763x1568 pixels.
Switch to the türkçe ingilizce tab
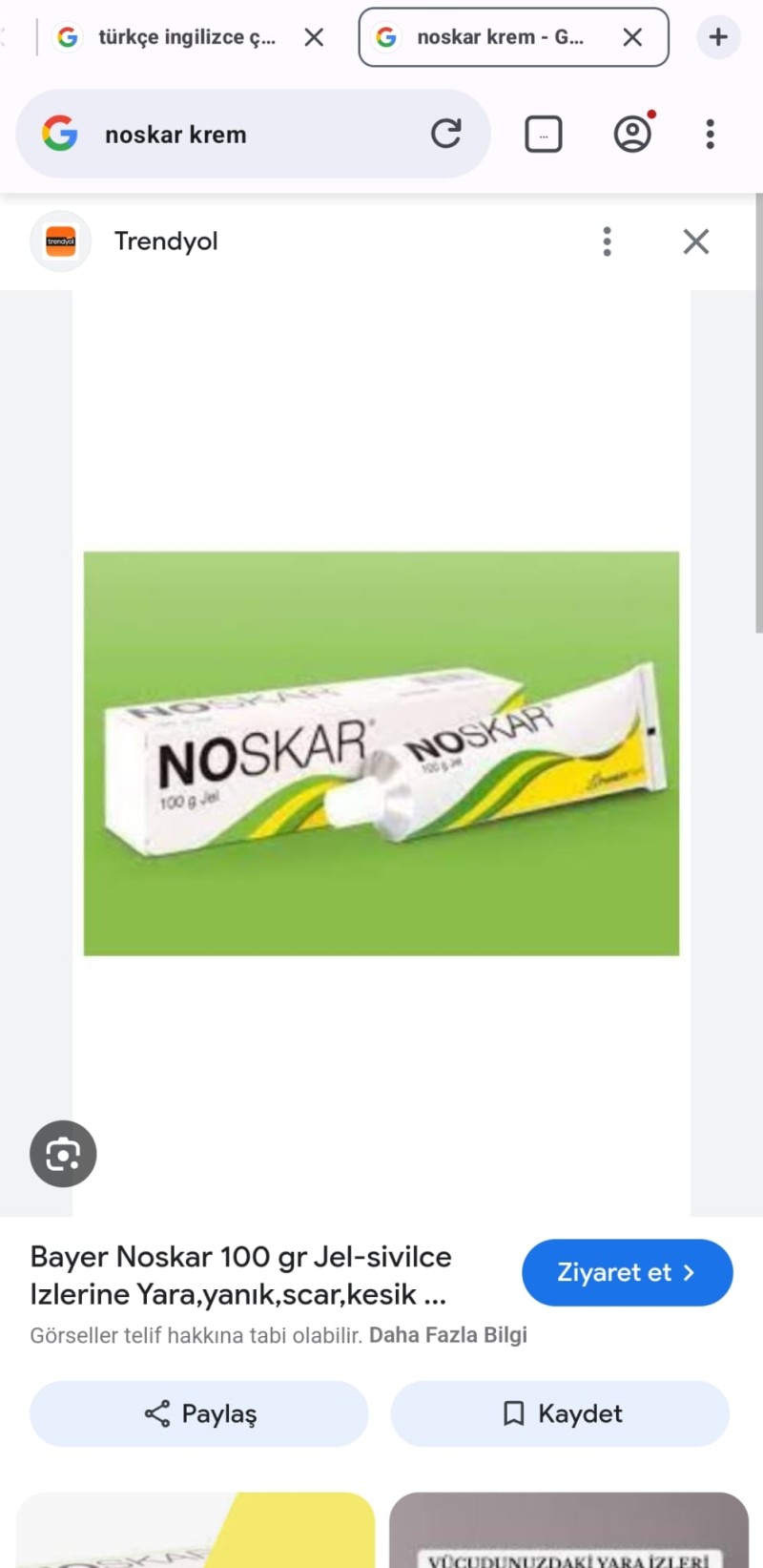click(x=172, y=37)
